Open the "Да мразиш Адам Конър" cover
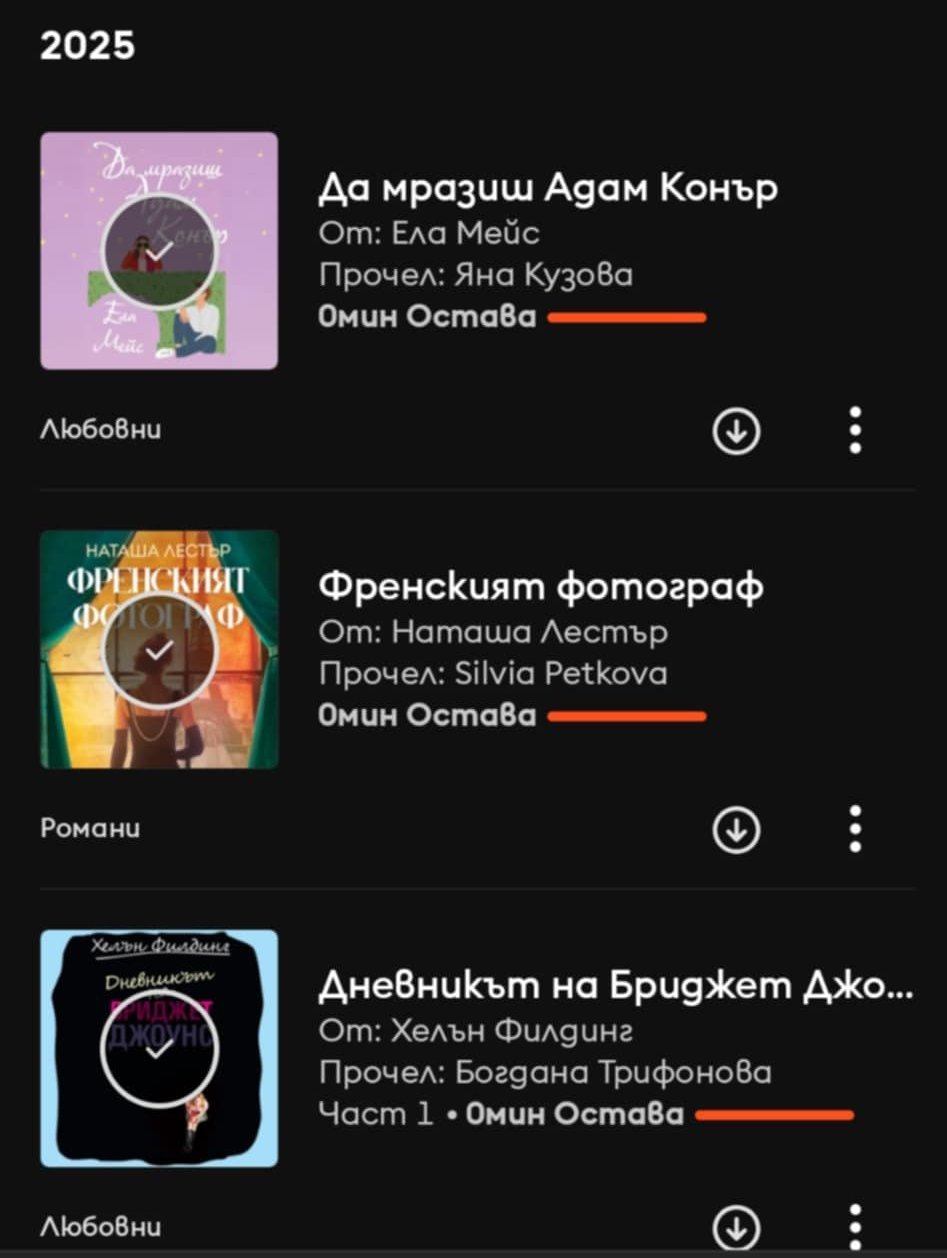Viewport: 947px width, 1258px height. [x=159, y=251]
